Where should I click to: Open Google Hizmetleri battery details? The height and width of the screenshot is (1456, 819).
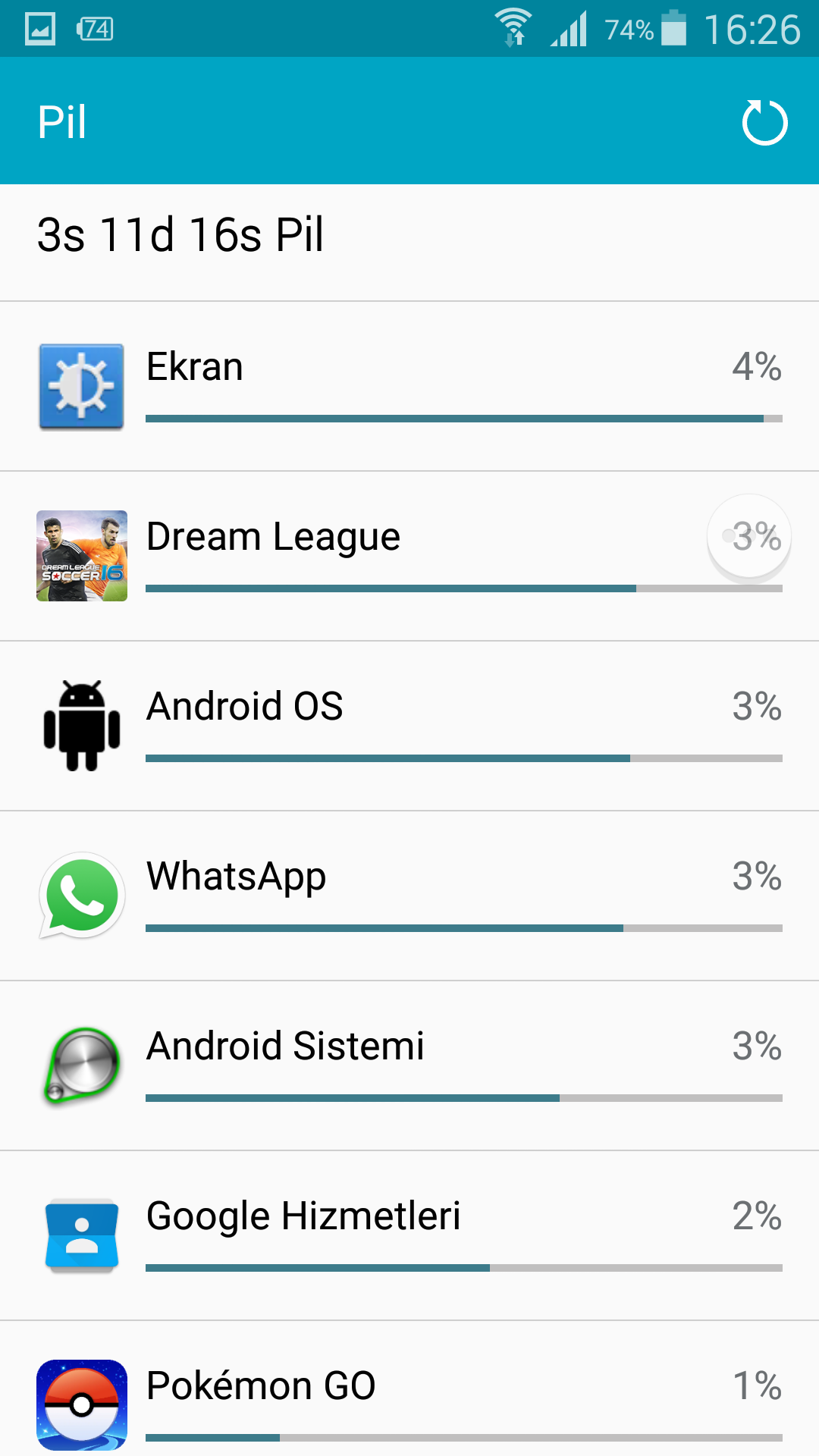[x=409, y=1236]
